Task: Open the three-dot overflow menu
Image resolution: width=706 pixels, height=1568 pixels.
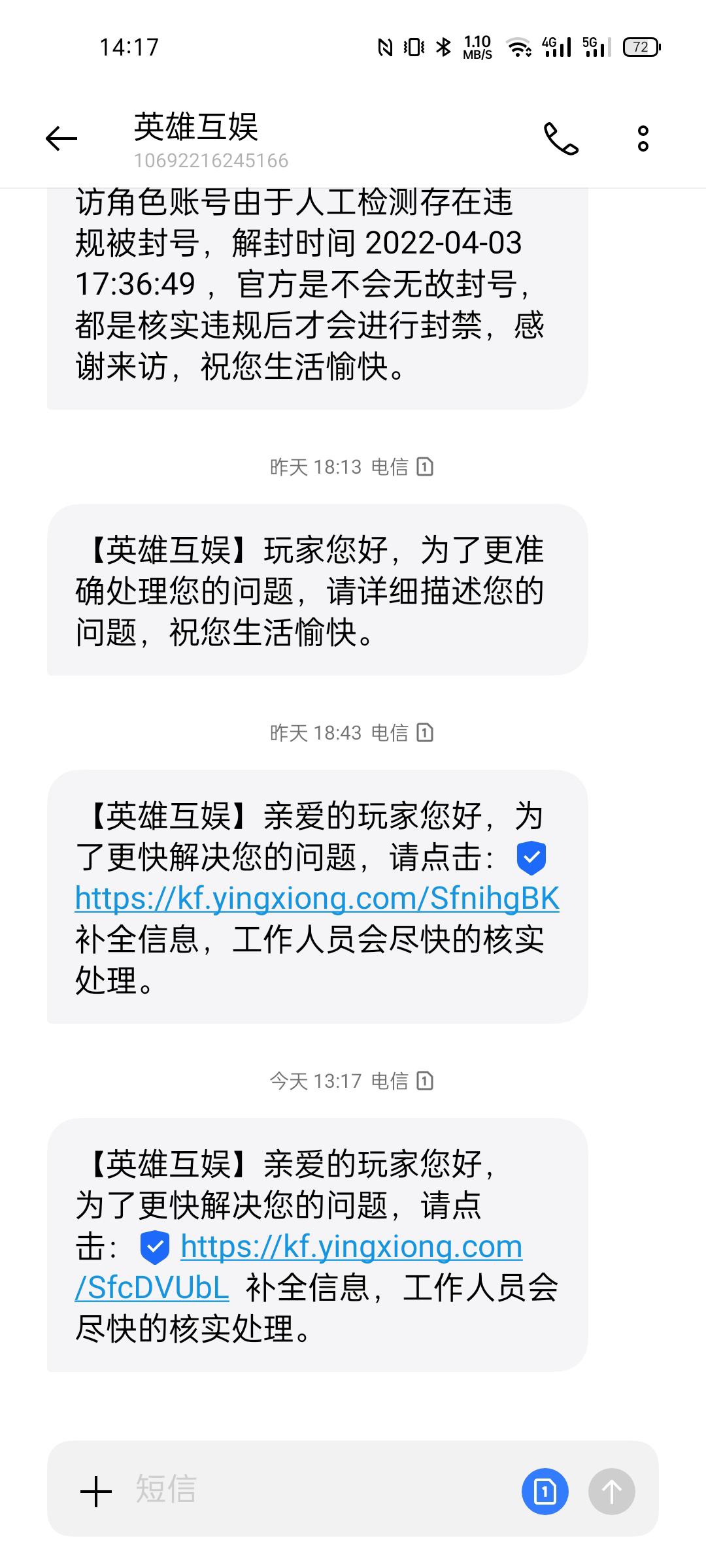Action: (x=643, y=139)
